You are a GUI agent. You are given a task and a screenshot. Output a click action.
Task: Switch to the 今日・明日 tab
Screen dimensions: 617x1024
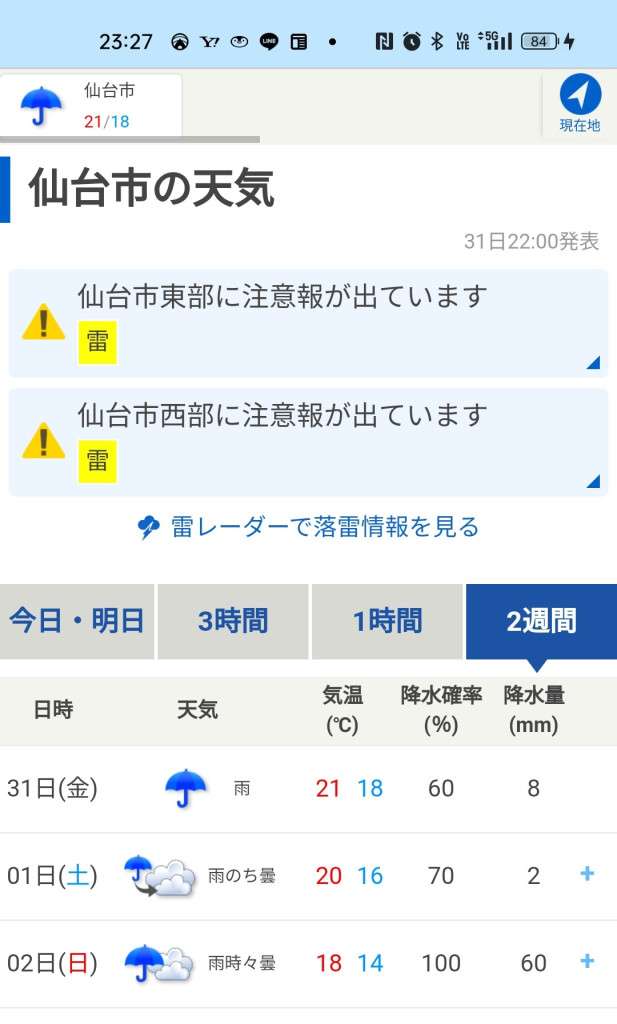pos(77,621)
